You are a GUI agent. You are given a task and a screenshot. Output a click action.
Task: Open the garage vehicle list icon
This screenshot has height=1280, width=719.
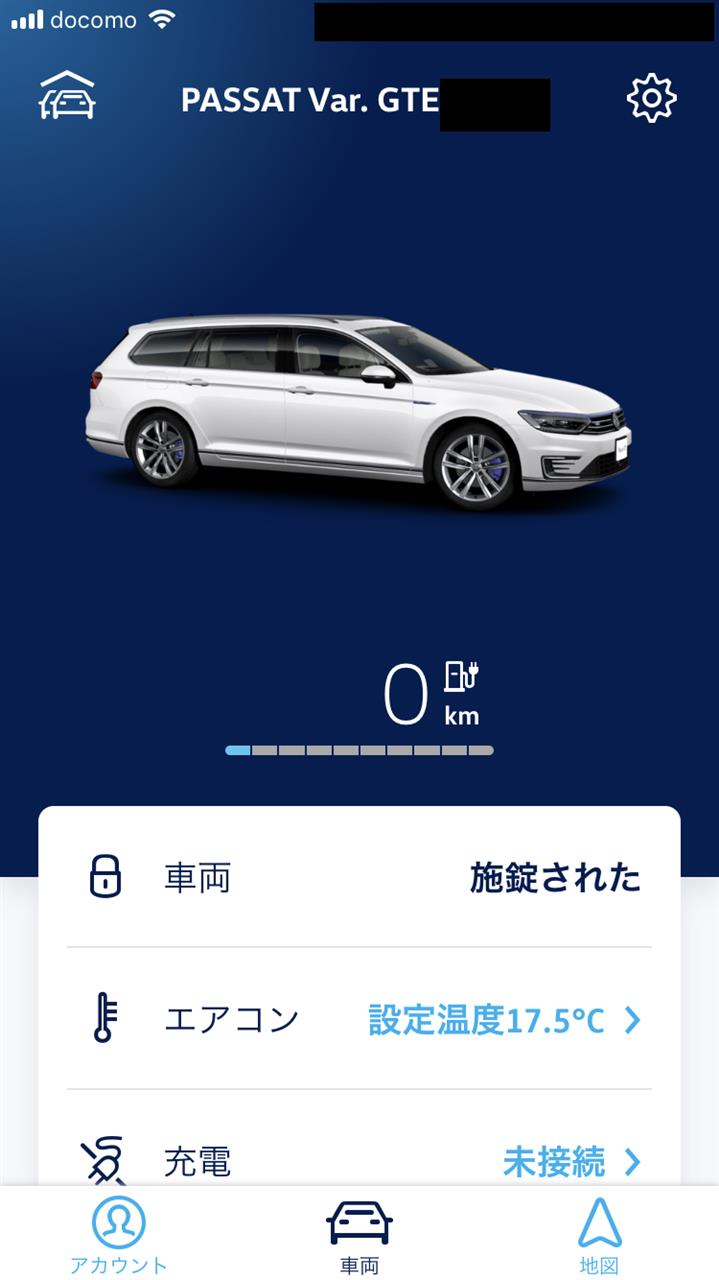point(67,97)
